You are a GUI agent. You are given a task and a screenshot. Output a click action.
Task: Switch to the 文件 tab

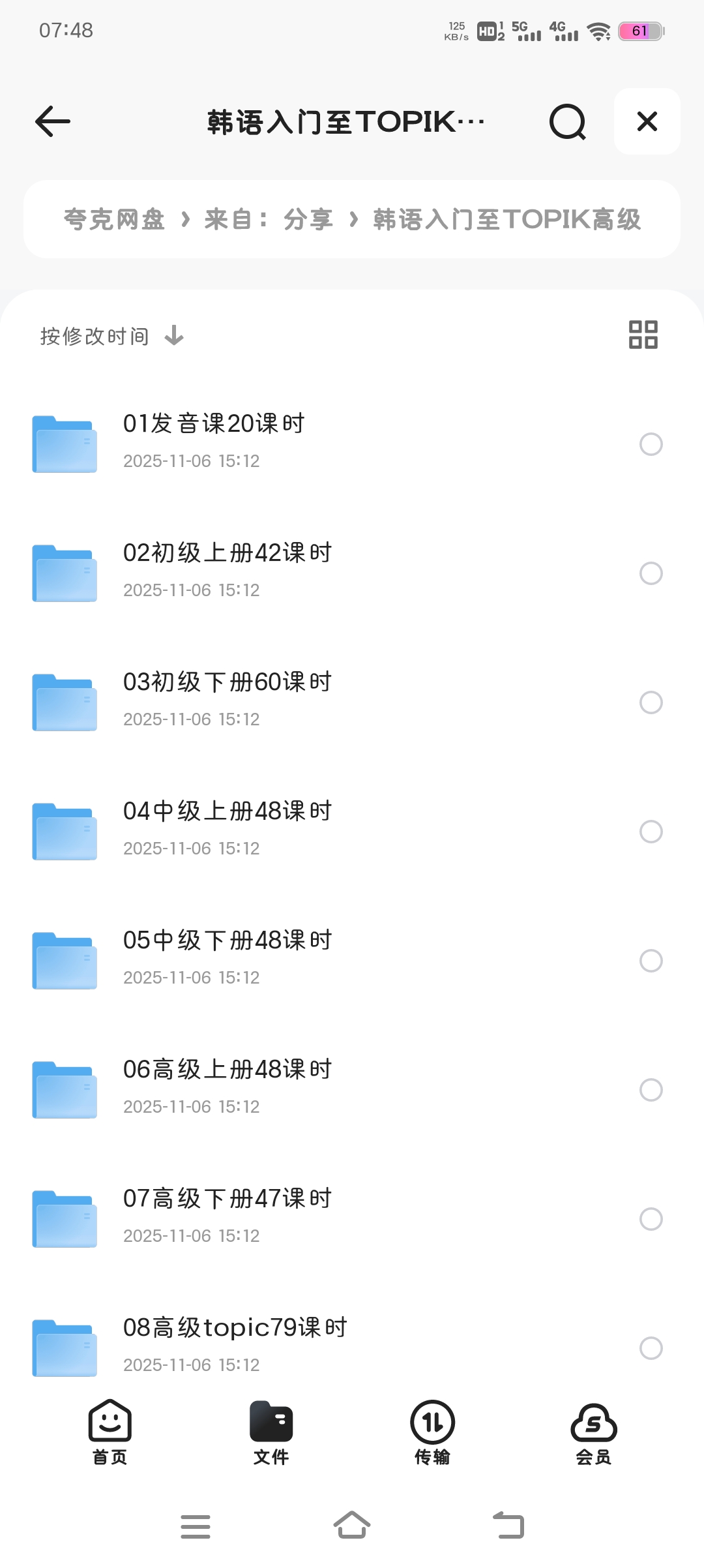pyautogui.click(x=271, y=1432)
